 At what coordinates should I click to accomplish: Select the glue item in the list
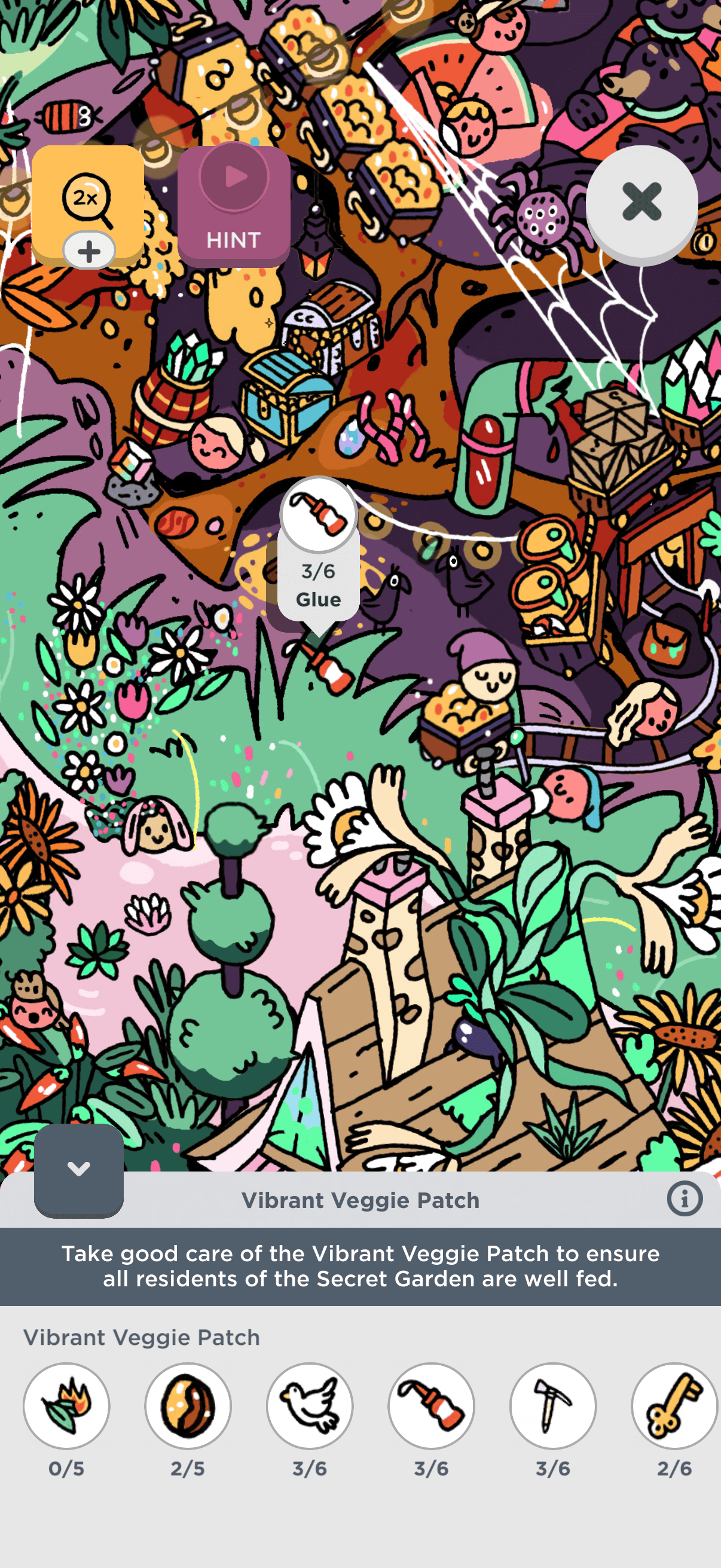(x=432, y=1405)
